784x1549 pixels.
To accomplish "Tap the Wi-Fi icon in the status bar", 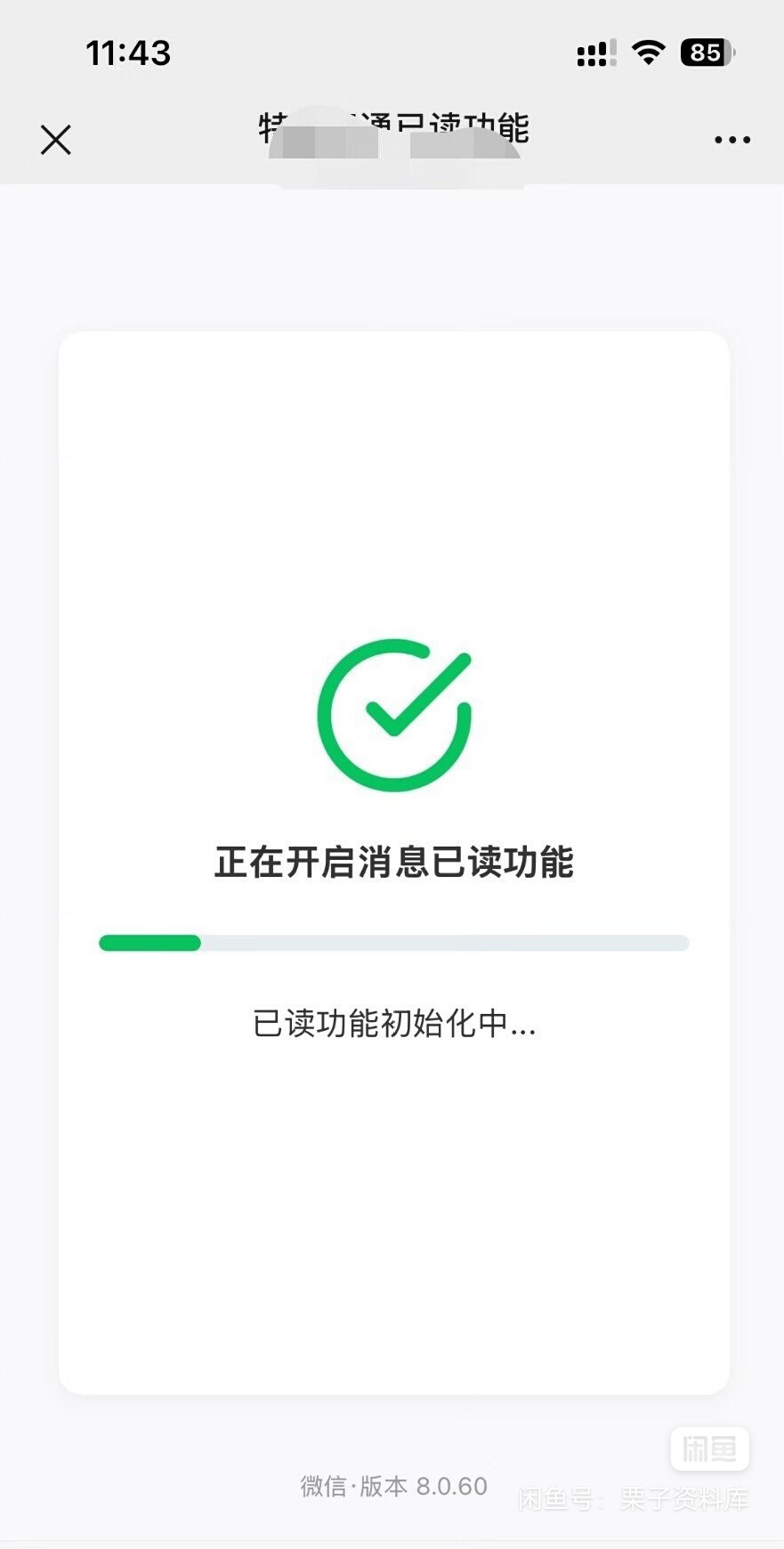I will [649, 52].
